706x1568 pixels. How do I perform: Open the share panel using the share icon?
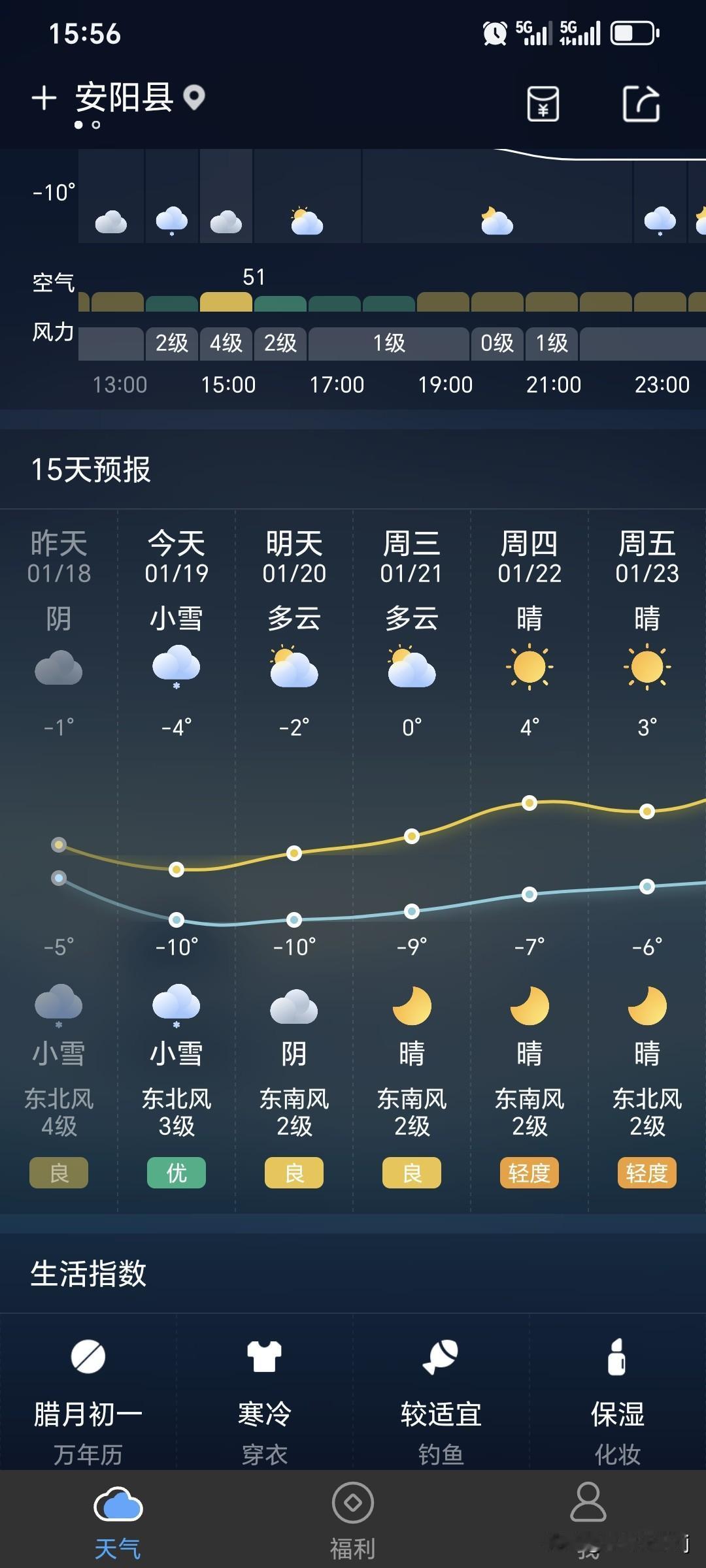[x=643, y=105]
